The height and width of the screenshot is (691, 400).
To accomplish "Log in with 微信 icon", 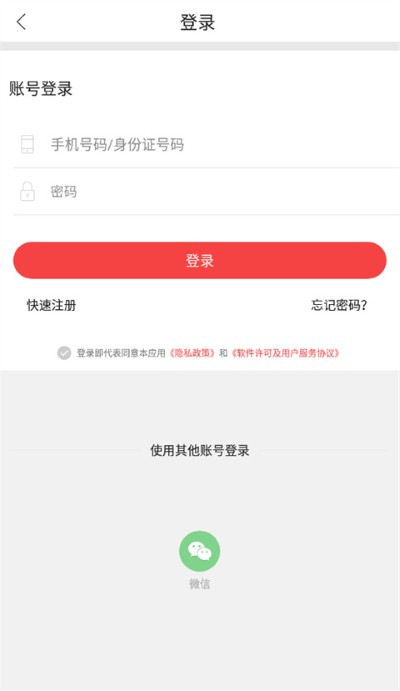I will (200, 551).
